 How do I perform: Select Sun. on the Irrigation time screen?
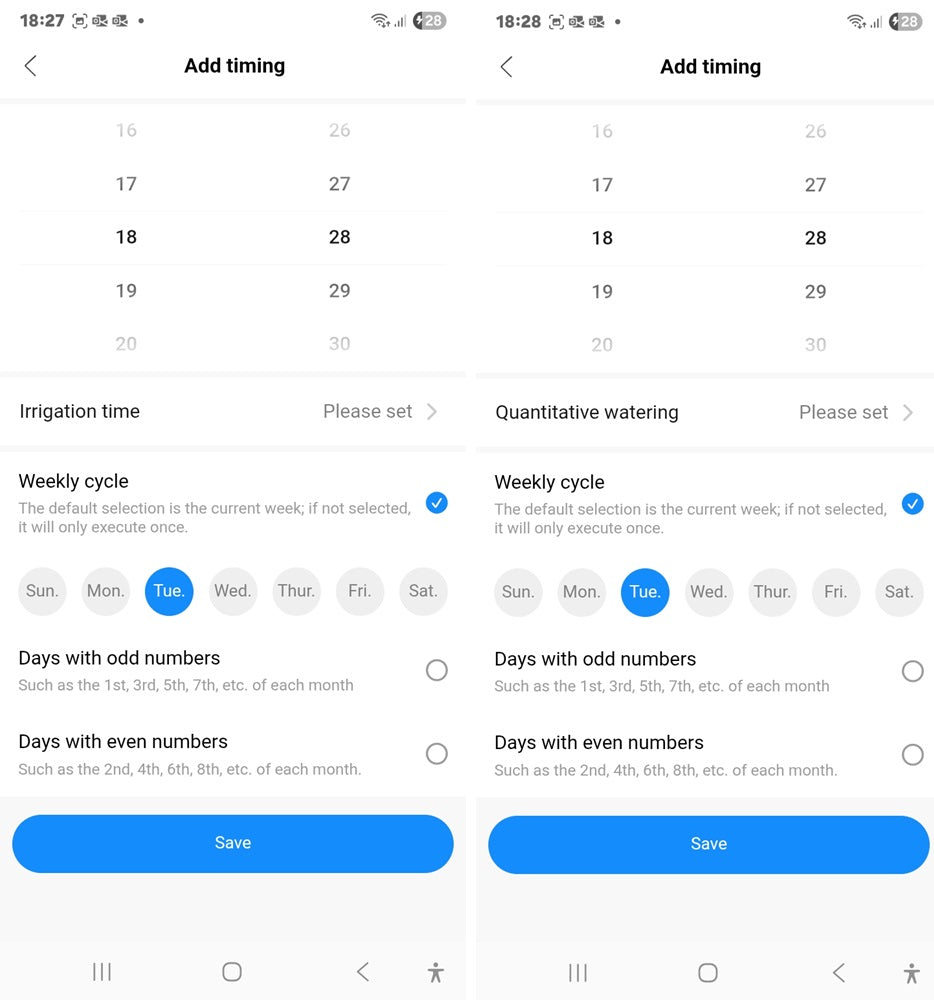click(42, 591)
